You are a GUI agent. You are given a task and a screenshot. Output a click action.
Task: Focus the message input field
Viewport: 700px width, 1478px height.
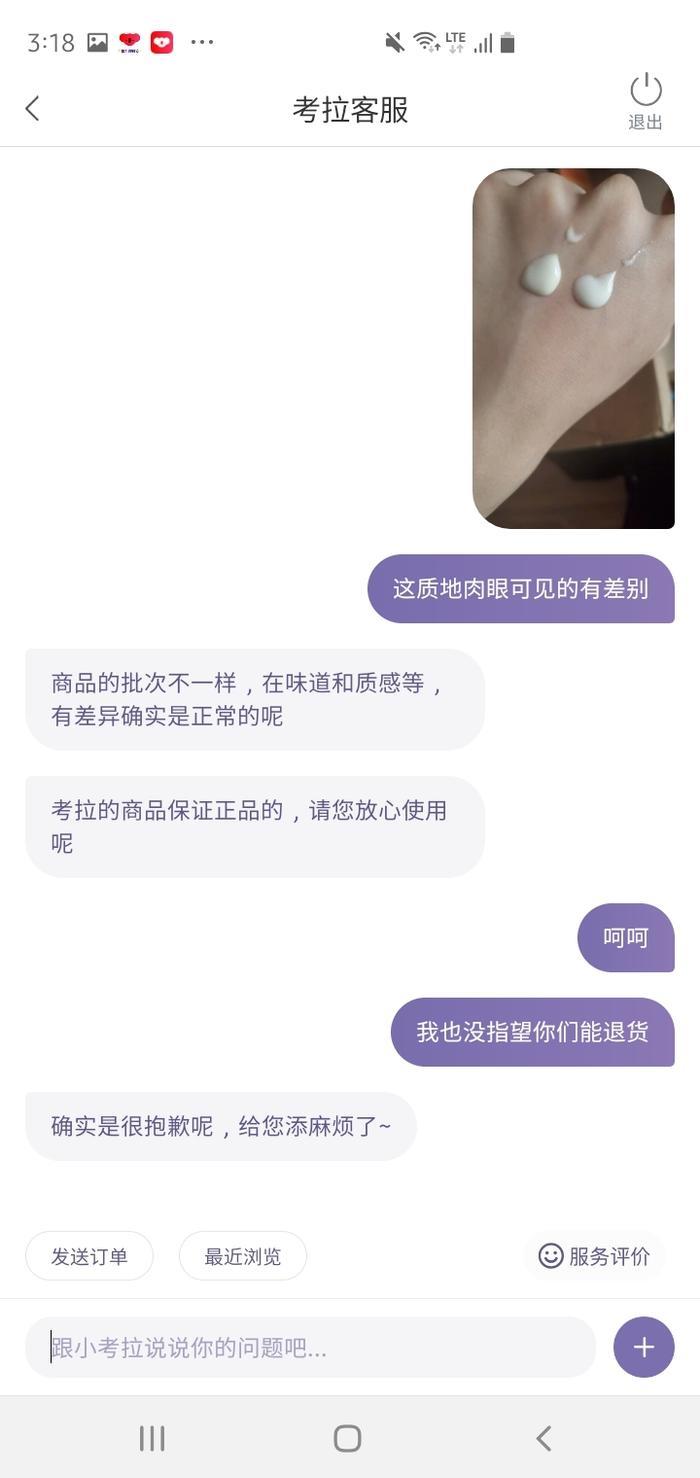tap(310, 1347)
